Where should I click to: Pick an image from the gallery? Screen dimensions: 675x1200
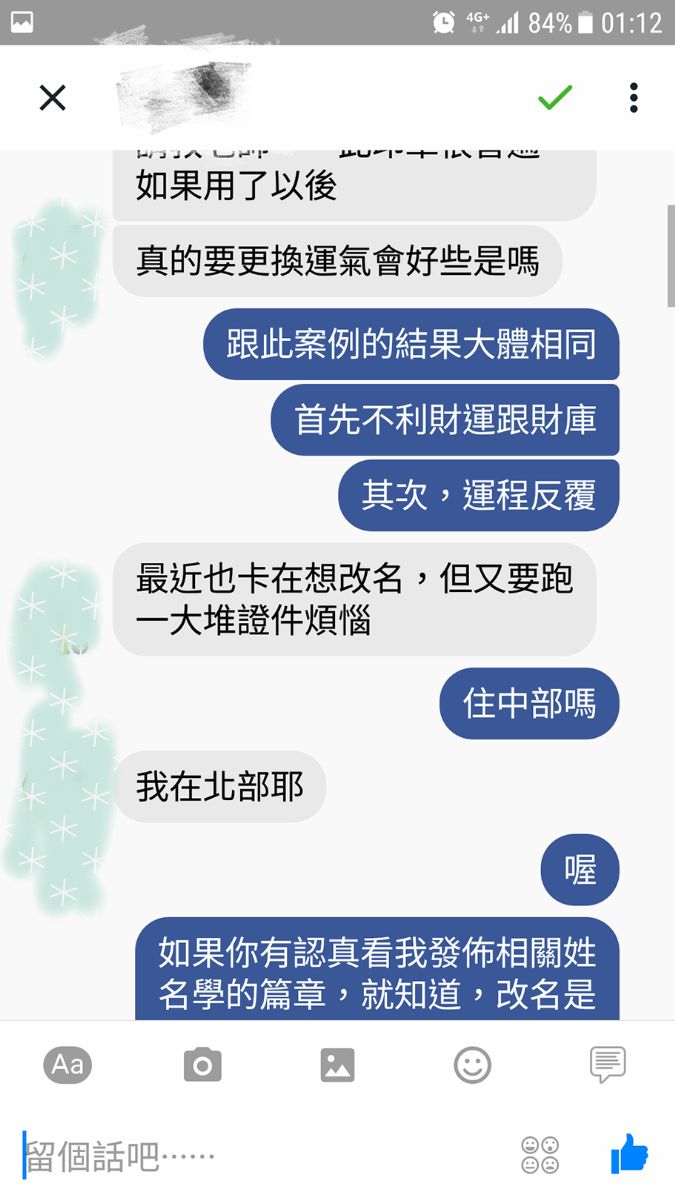click(x=337, y=1065)
